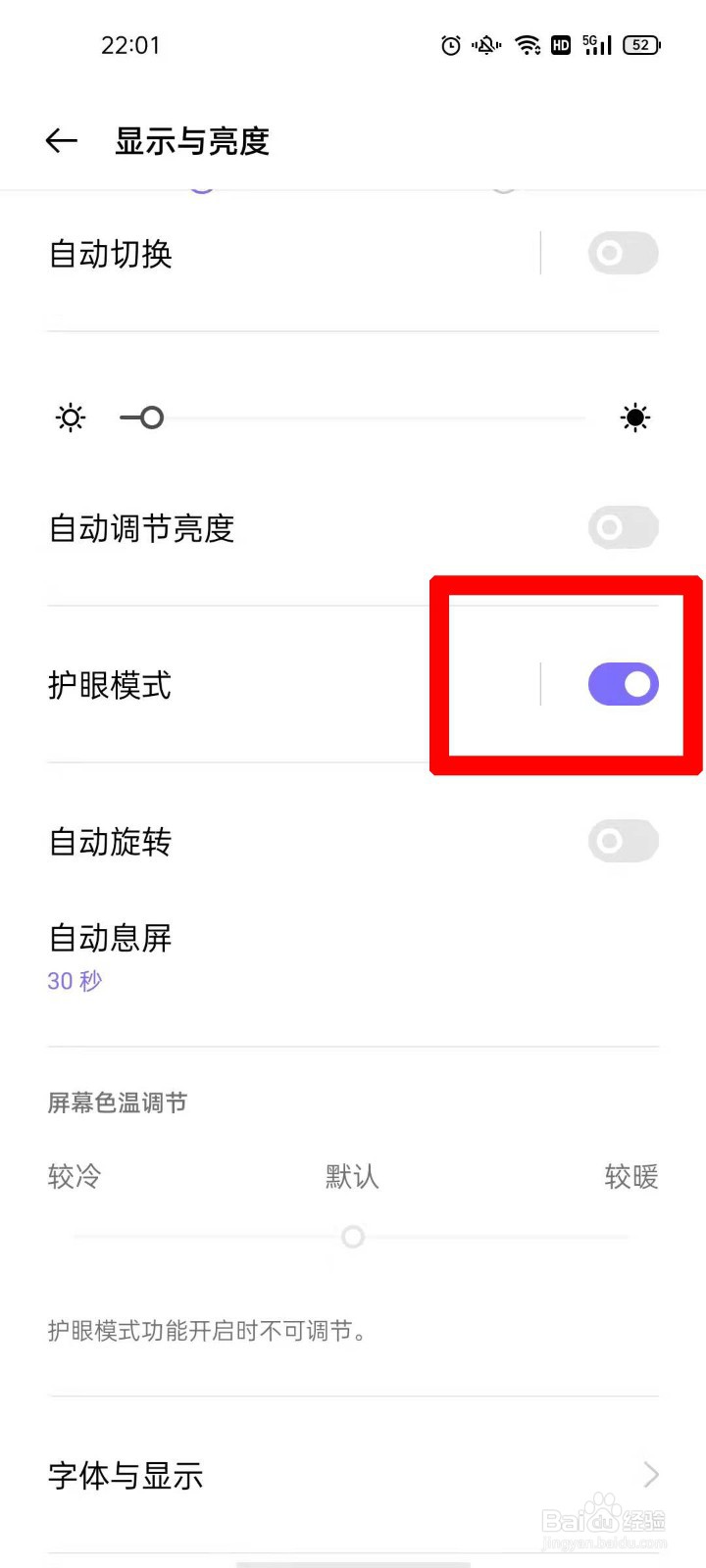Click the brightness slider handle
The width and height of the screenshot is (706, 1568).
(x=154, y=418)
